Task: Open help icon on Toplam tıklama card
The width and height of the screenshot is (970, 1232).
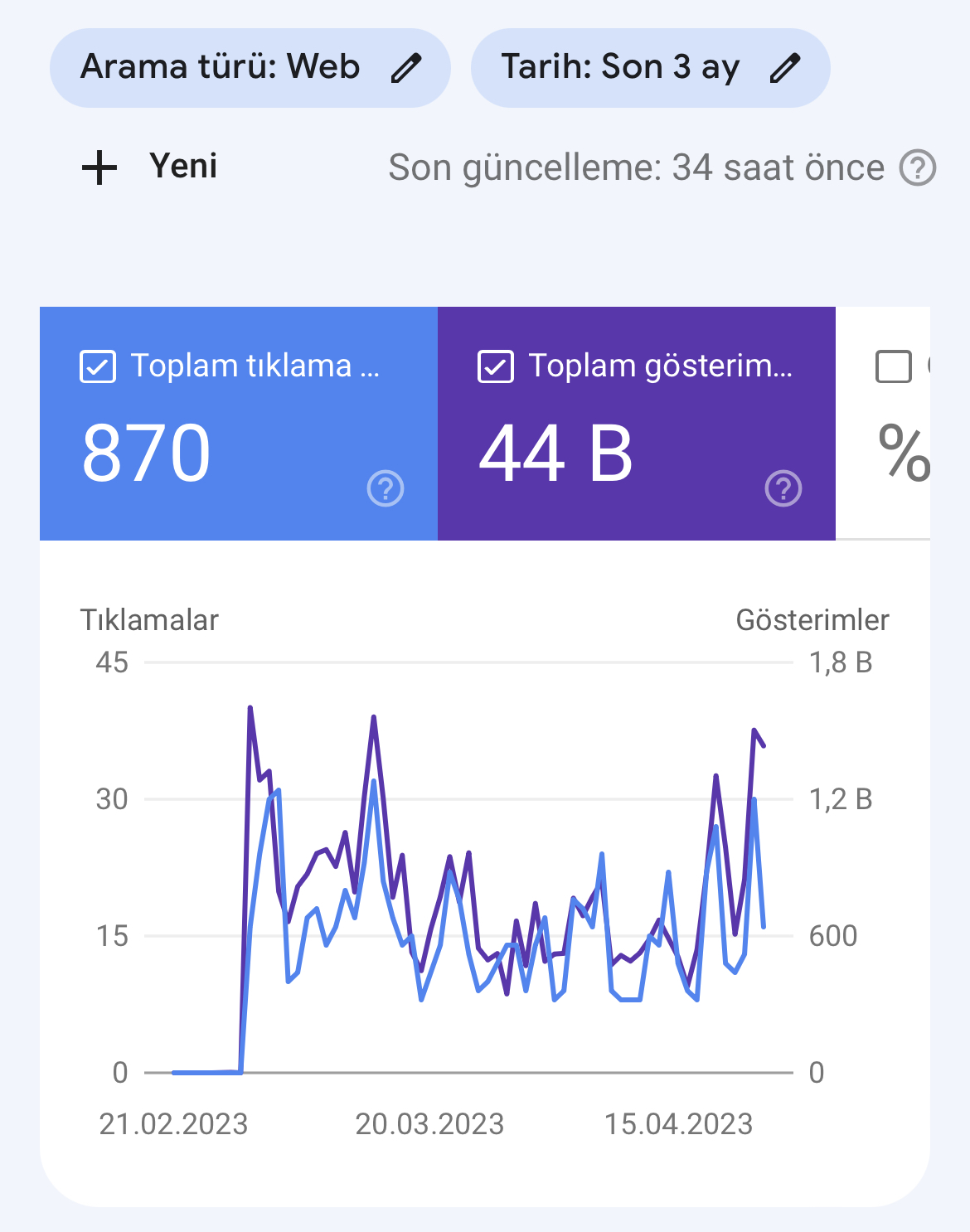Action: click(x=386, y=488)
